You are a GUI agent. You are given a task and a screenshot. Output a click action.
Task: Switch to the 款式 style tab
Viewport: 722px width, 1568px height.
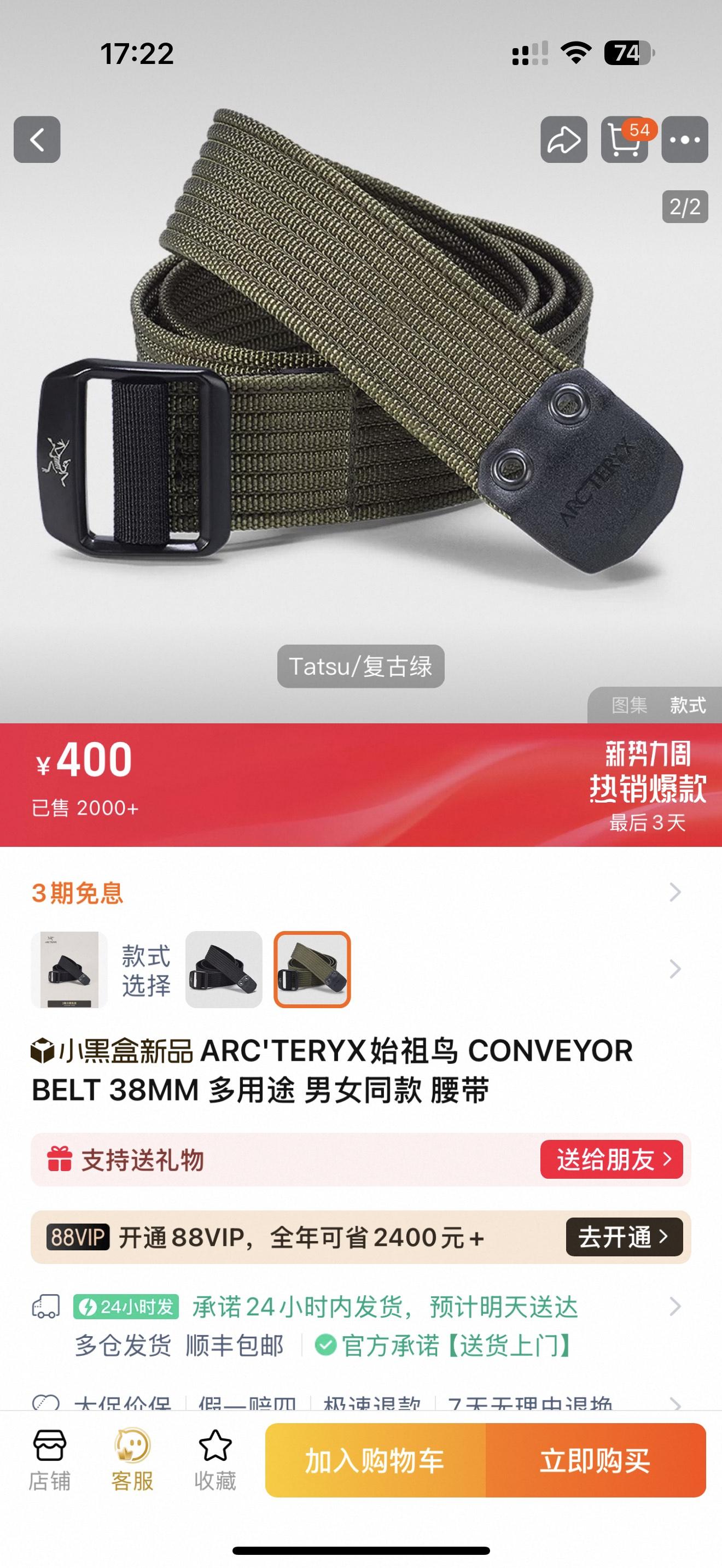688,705
